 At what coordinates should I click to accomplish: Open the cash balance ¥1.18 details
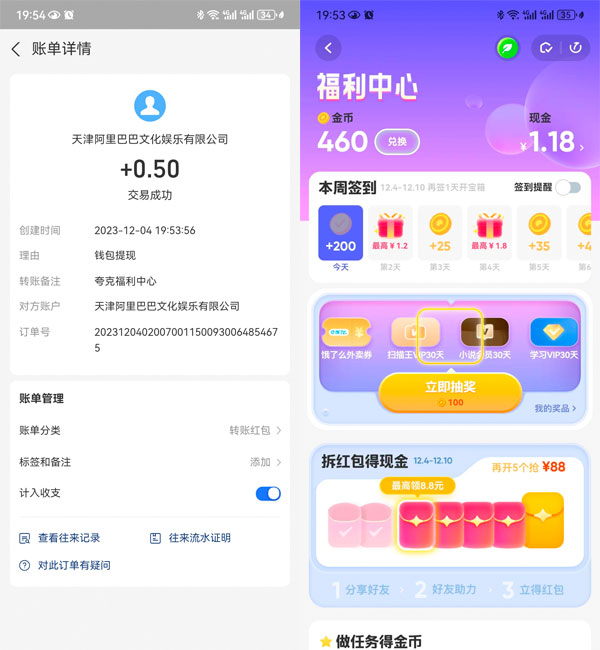point(554,143)
